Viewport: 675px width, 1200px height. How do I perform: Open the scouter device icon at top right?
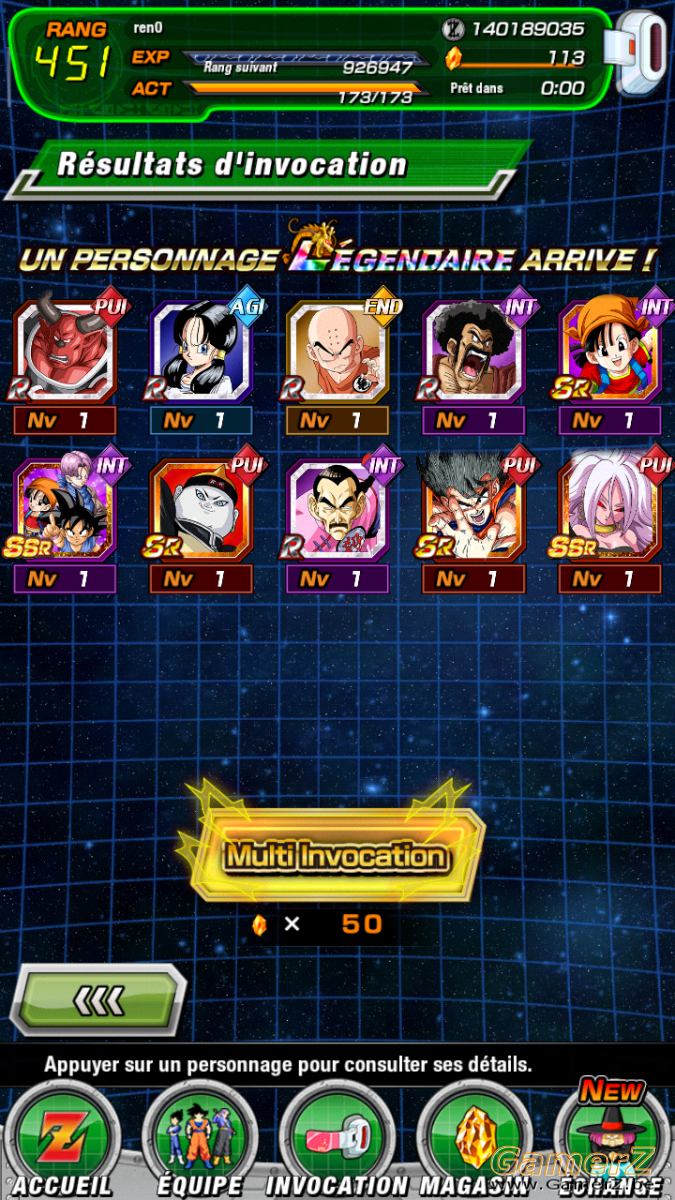point(645,53)
